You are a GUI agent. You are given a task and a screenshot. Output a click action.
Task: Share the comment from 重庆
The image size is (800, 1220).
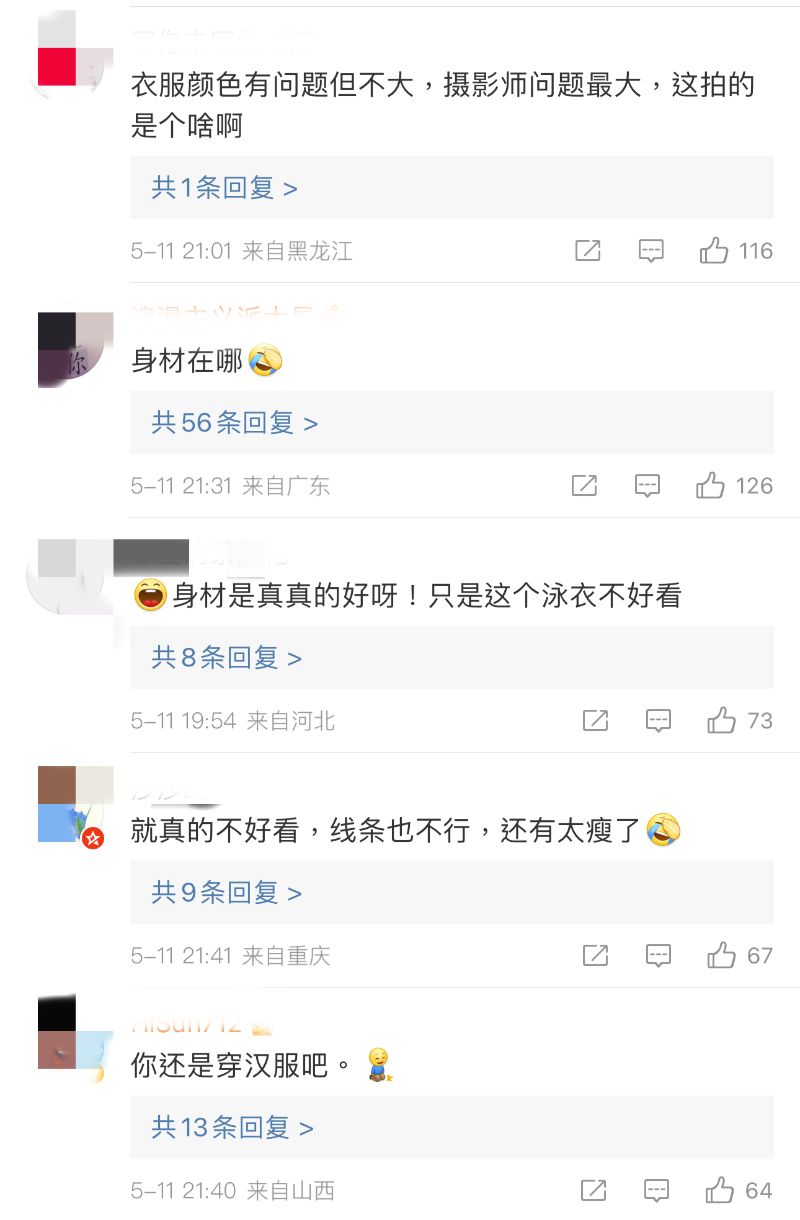click(x=595, y=956)
